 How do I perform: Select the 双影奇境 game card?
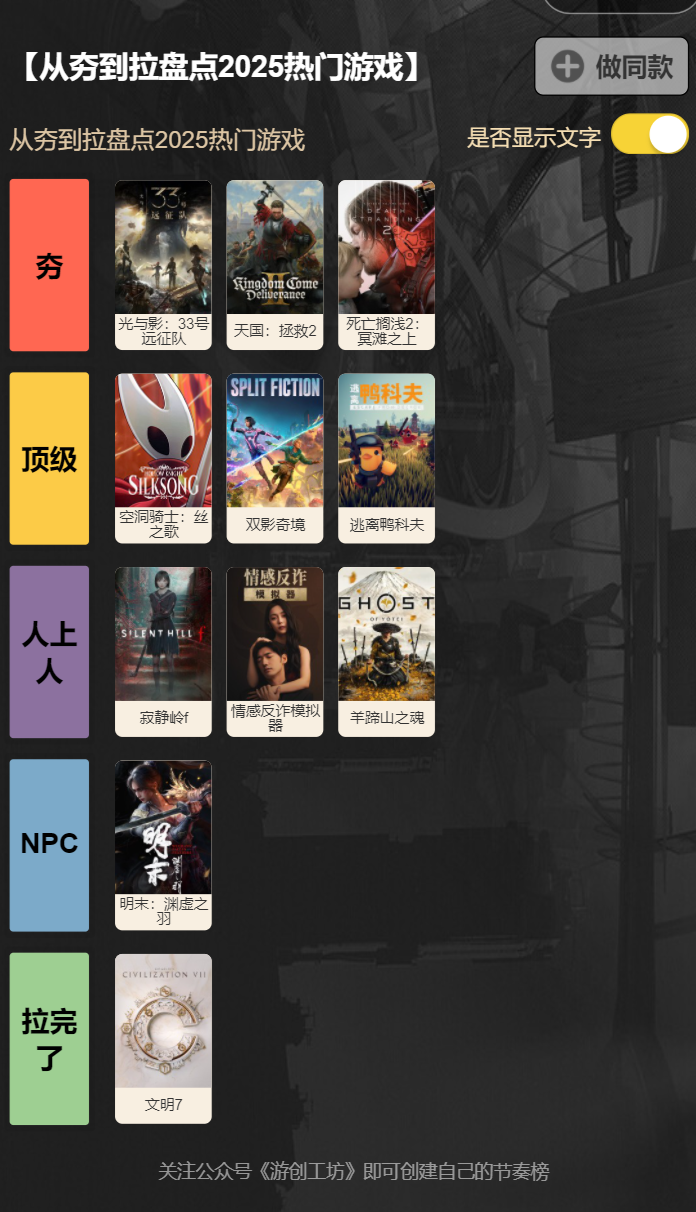tap(275, 457)
